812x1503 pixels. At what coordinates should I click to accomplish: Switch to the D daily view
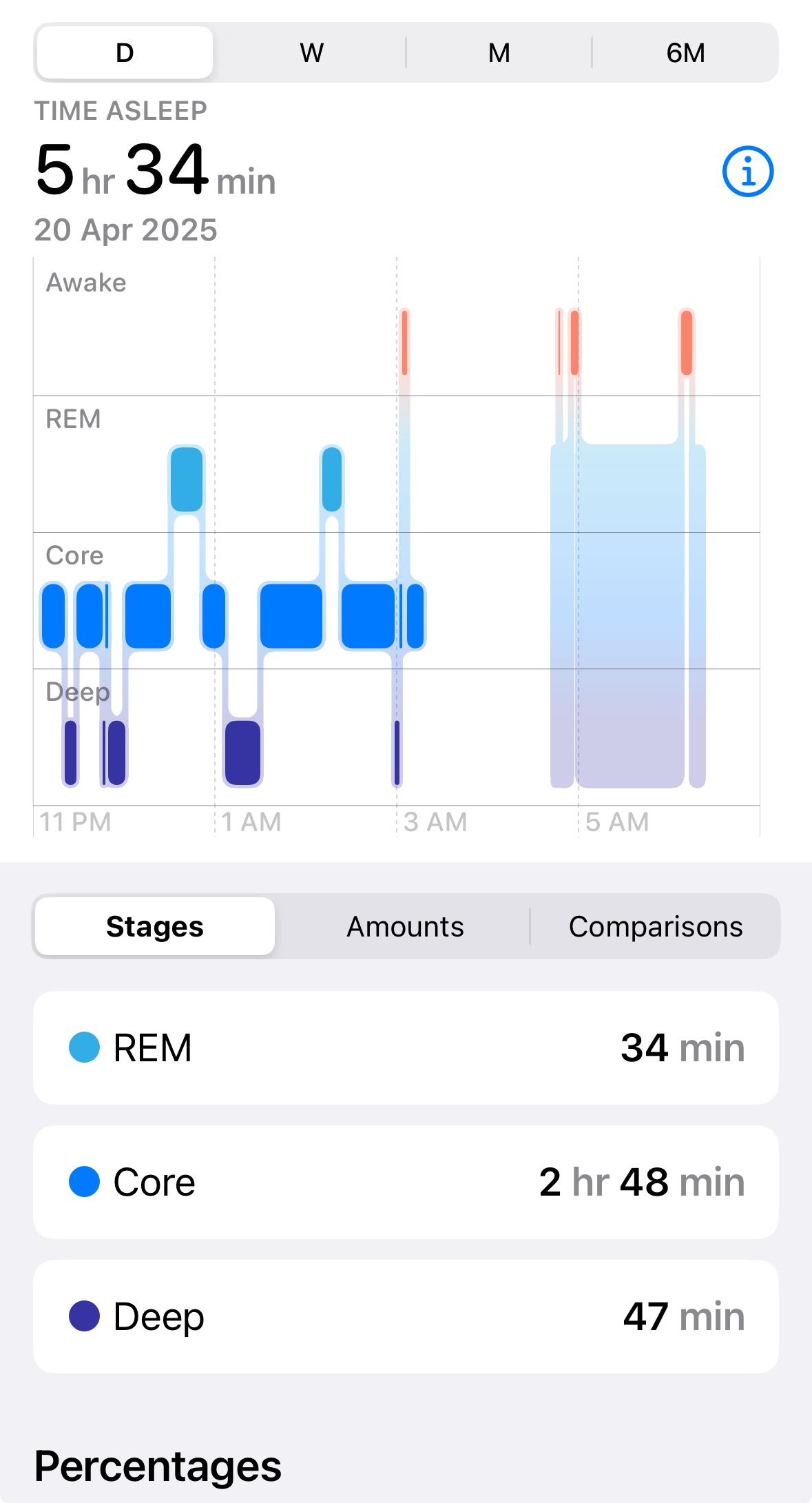[125, 53]
